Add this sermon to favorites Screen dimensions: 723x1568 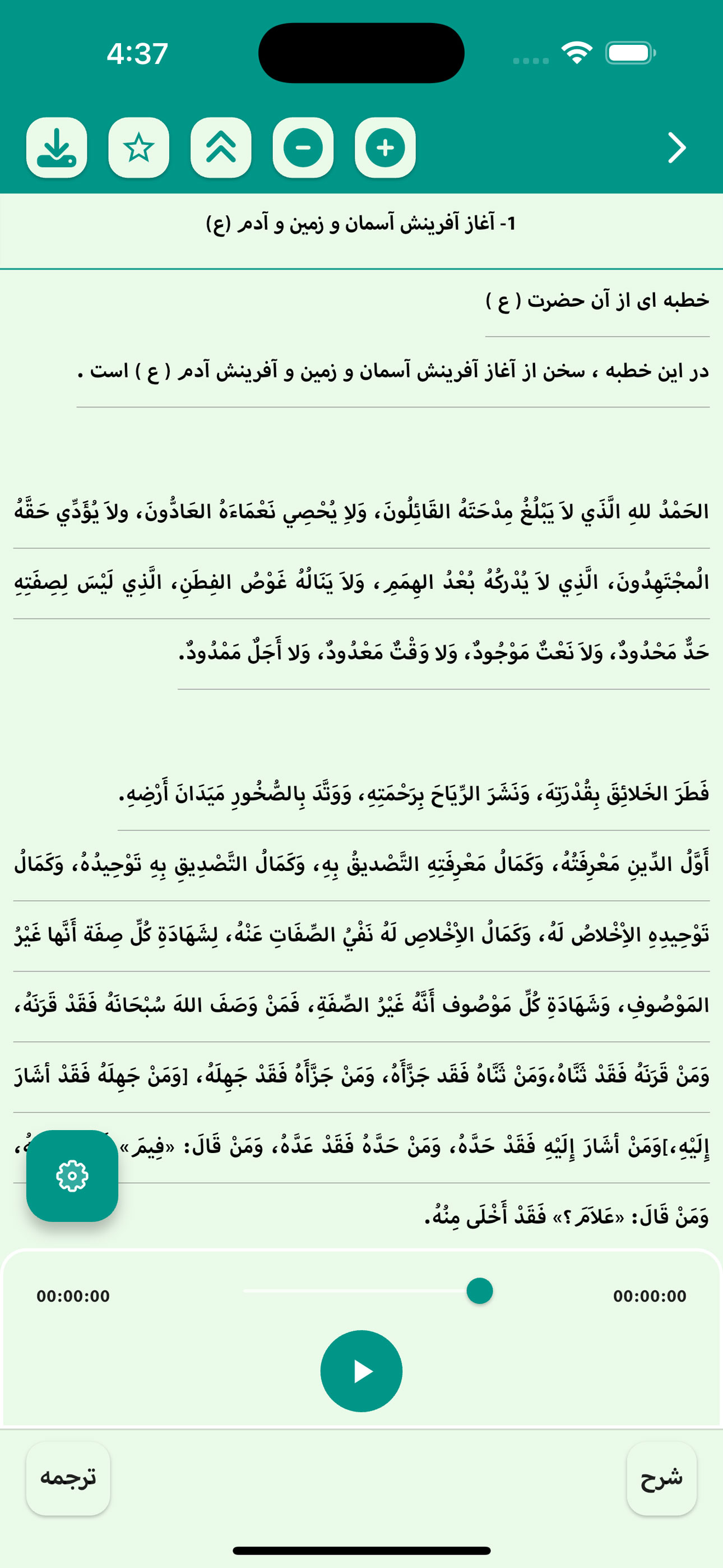[139, 148]
